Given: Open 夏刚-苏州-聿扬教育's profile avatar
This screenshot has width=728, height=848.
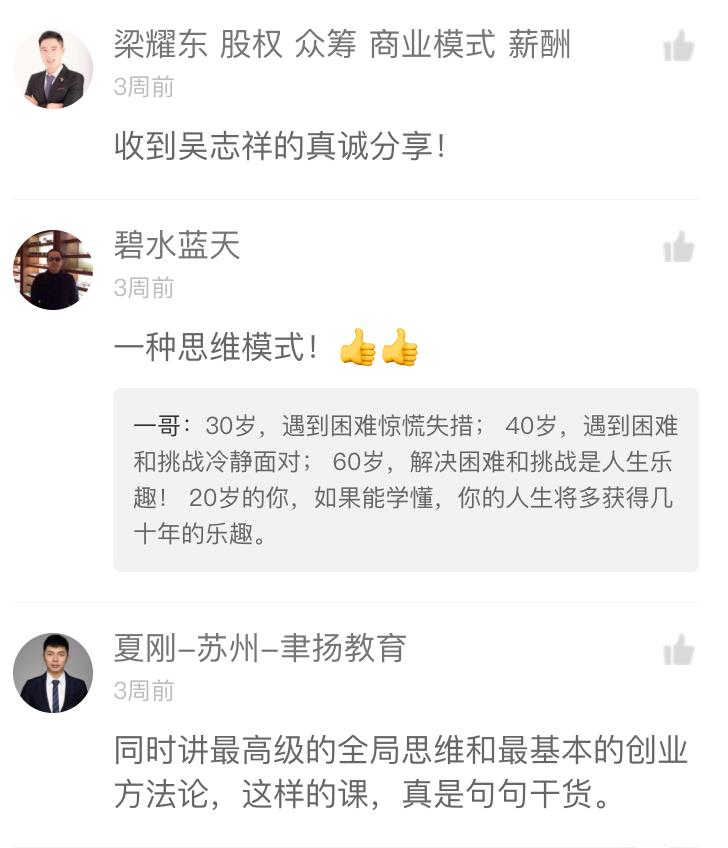Looking at the screenshot, I should [x=53, y=673].
